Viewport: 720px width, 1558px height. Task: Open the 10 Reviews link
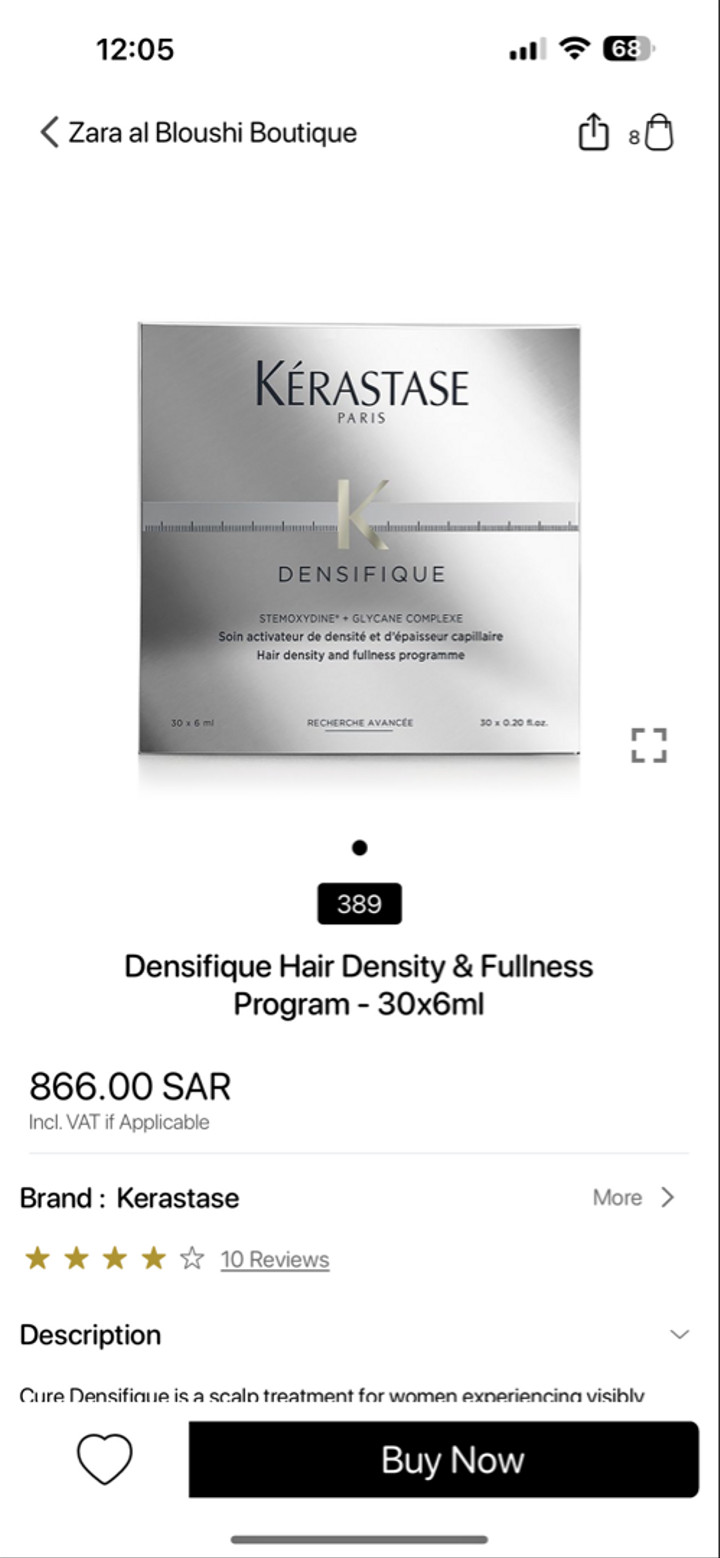(275, 1259)
